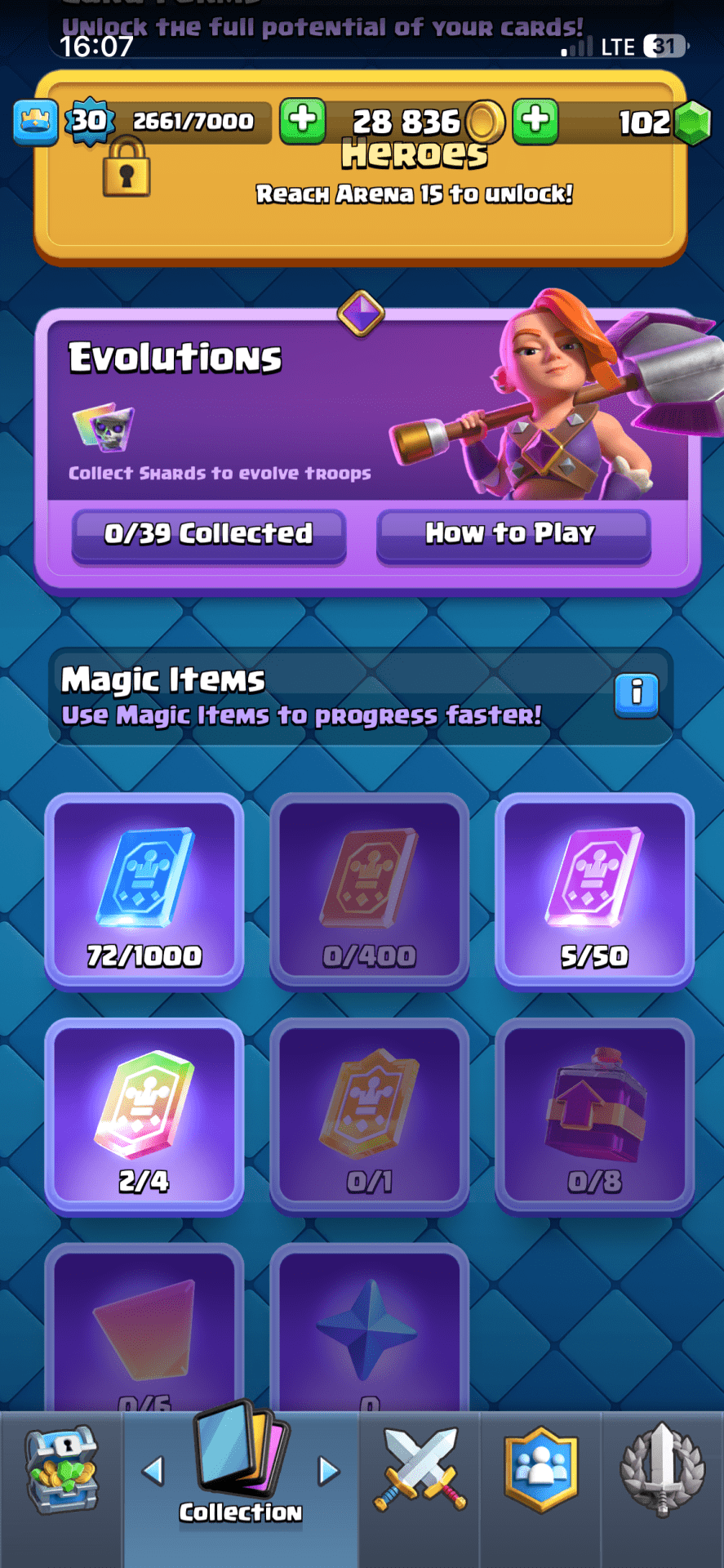
Task: Open the orange wild card 0/400
Action: click(369, 891)
